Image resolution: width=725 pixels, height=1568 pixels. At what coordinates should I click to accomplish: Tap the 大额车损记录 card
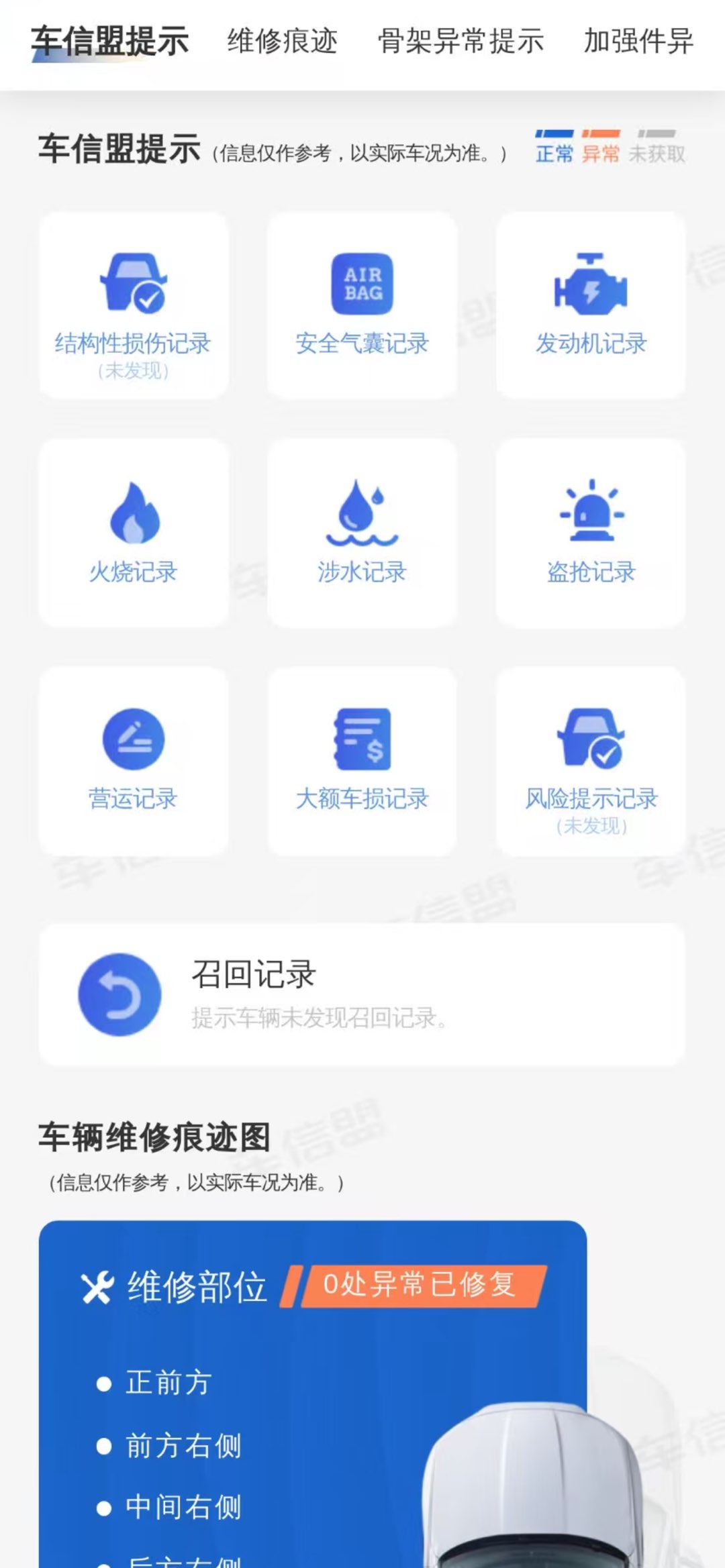click(x=362, y=761)
